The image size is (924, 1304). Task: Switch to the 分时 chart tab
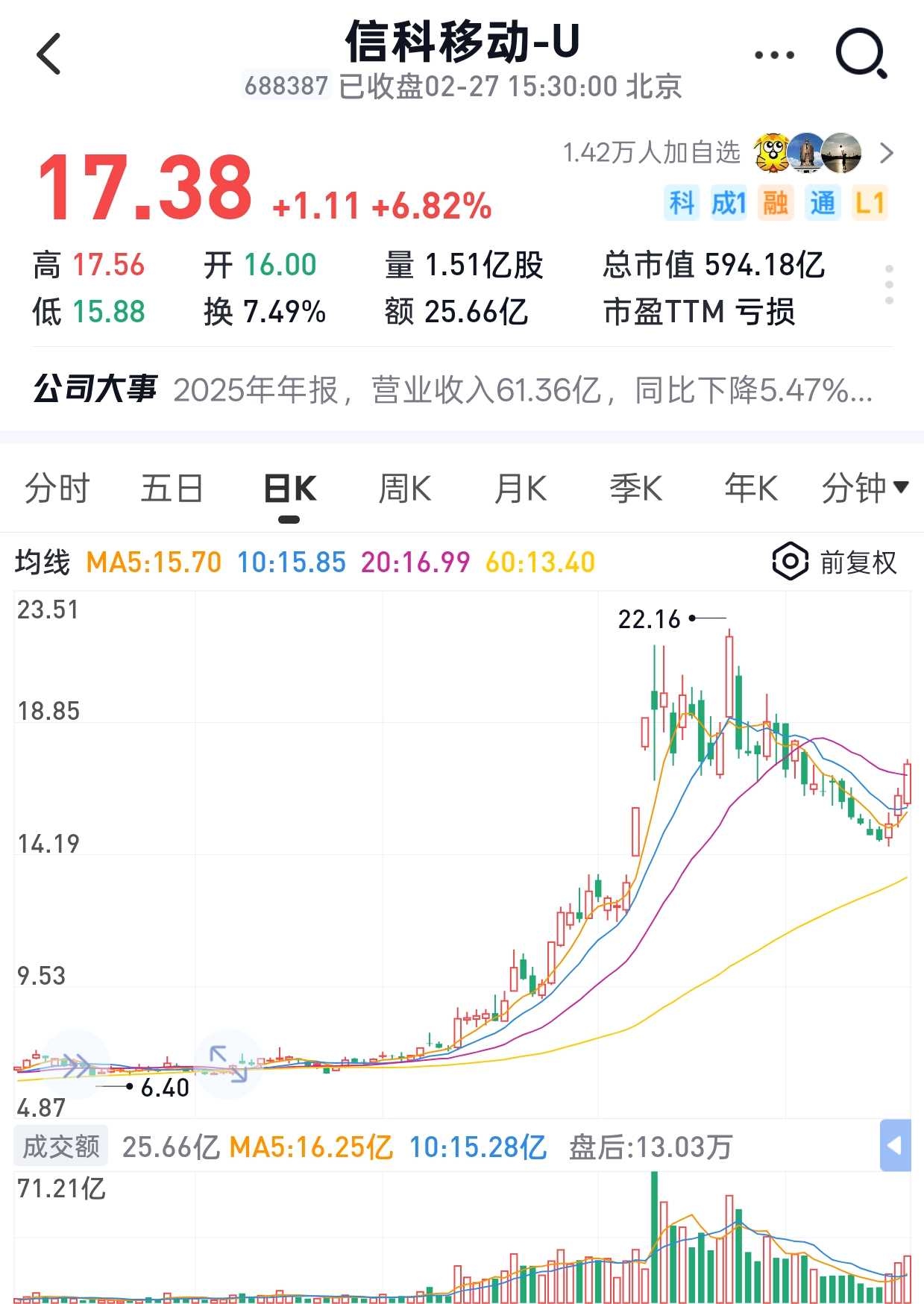click(x=57, y=489)
